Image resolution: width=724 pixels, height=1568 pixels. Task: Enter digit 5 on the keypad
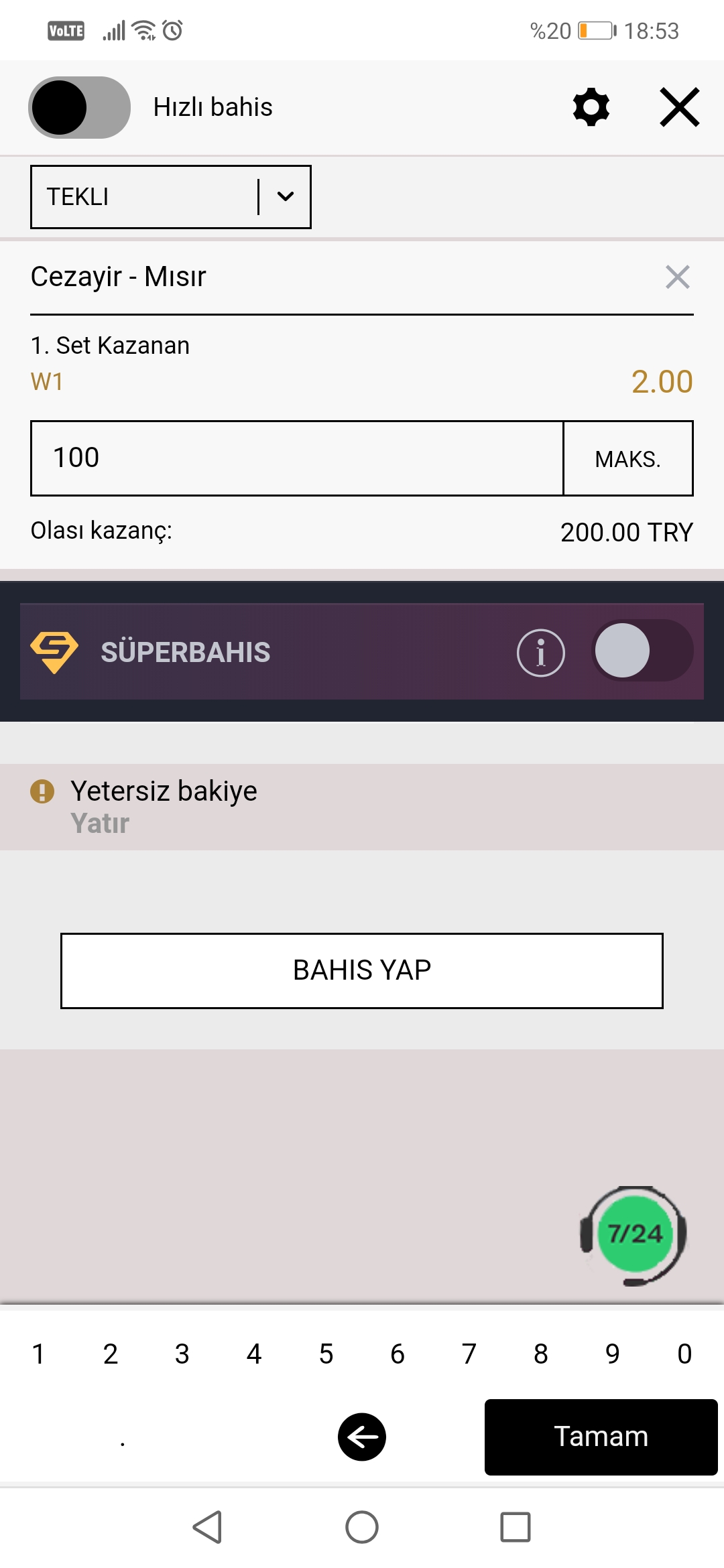[326, 1354]
